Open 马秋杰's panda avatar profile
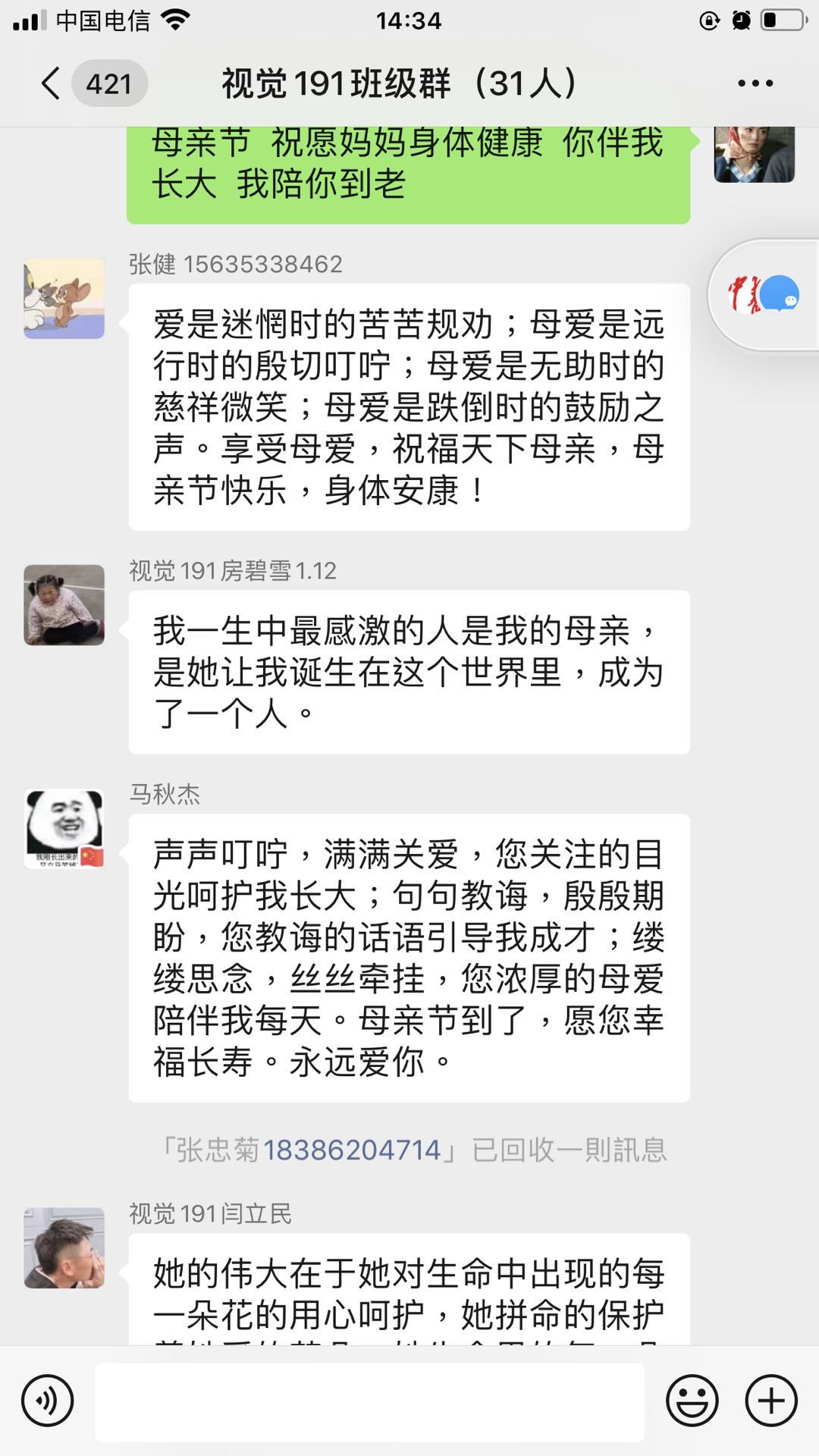This screenshot has height=1456, width=819. [64, 829]
